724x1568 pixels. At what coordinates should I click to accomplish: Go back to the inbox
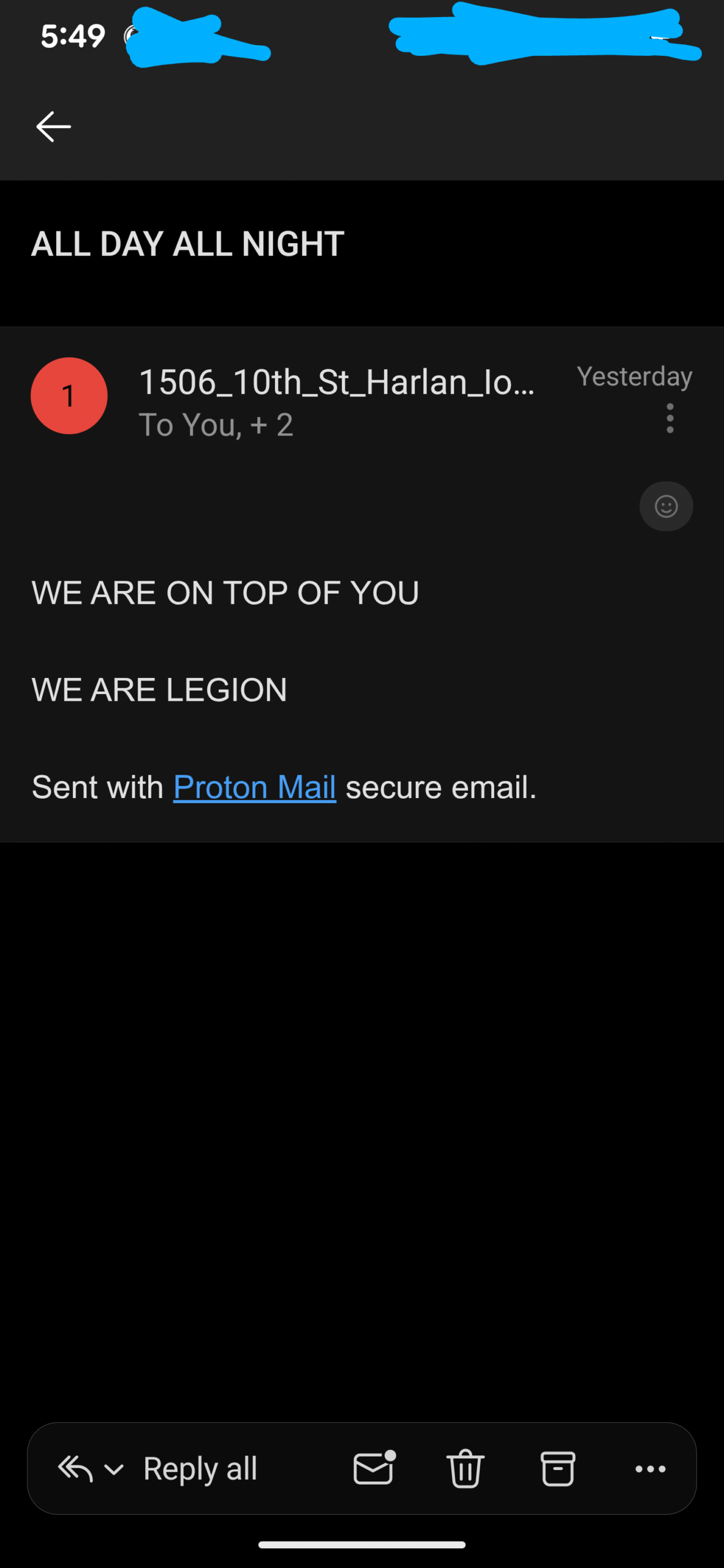click(54, 127)
